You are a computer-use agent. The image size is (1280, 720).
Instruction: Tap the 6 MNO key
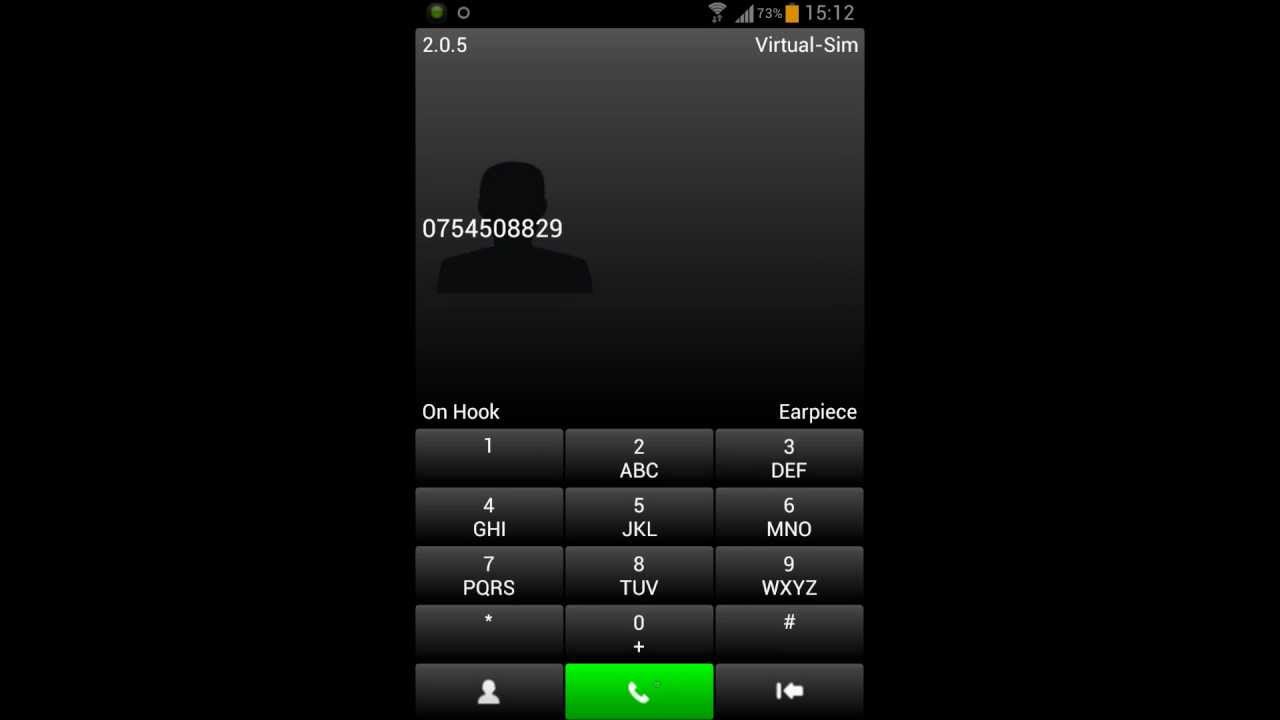point(789,517)
